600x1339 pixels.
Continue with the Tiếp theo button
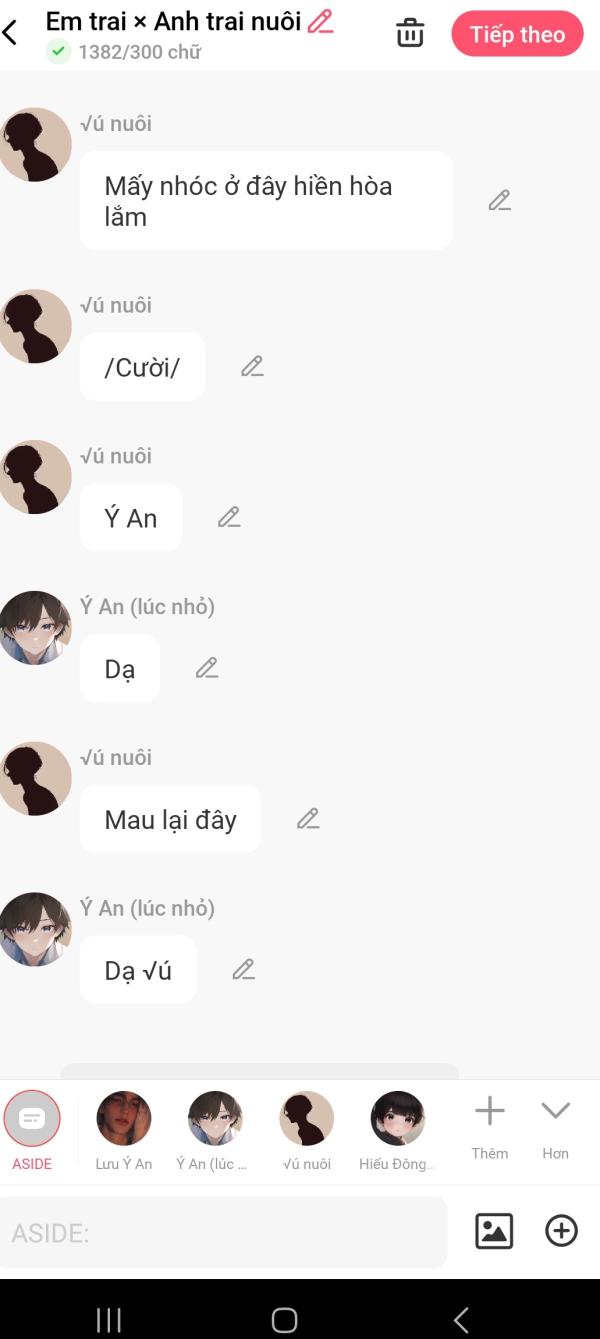tap(517, 34)
